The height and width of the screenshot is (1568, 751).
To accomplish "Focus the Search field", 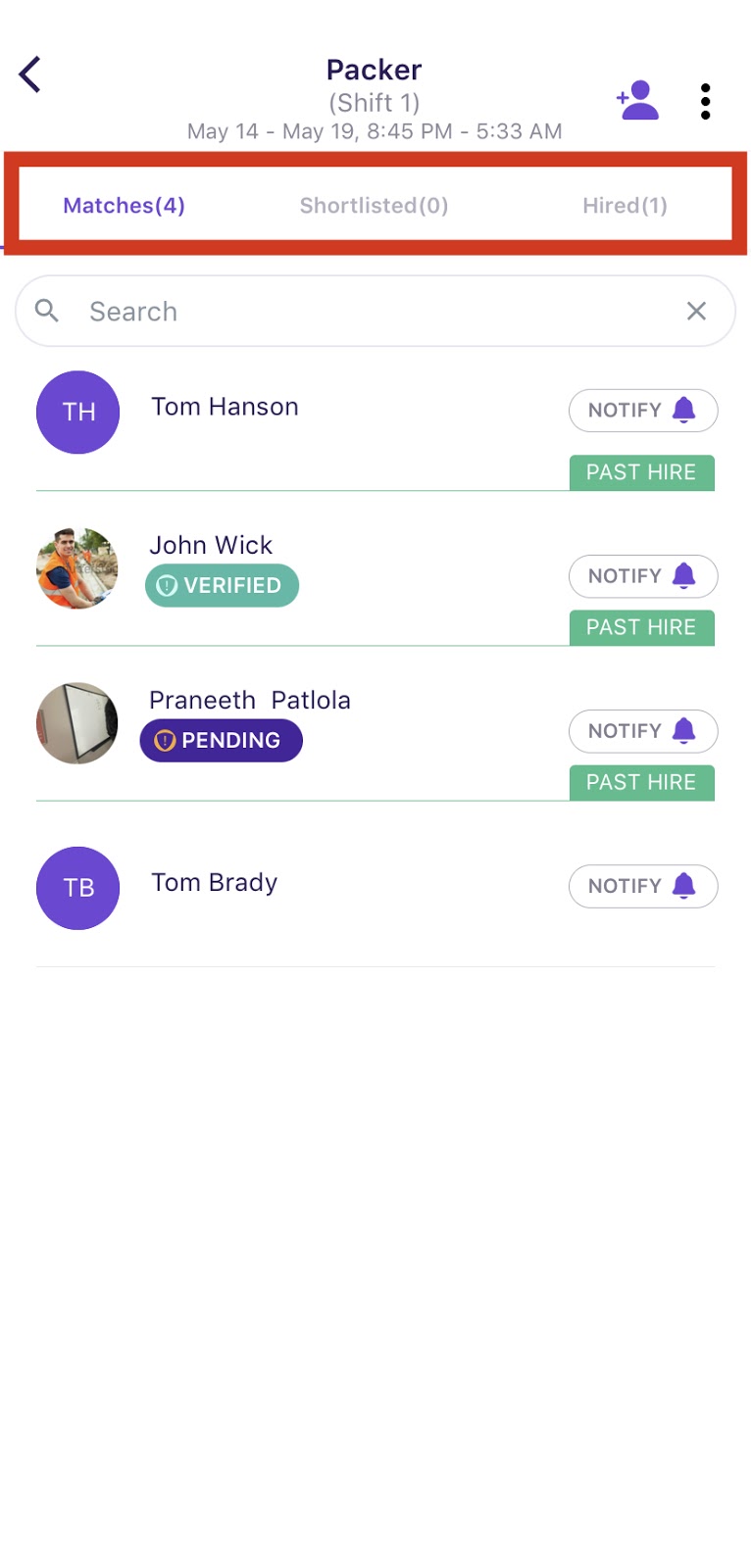I will point(373,312).
